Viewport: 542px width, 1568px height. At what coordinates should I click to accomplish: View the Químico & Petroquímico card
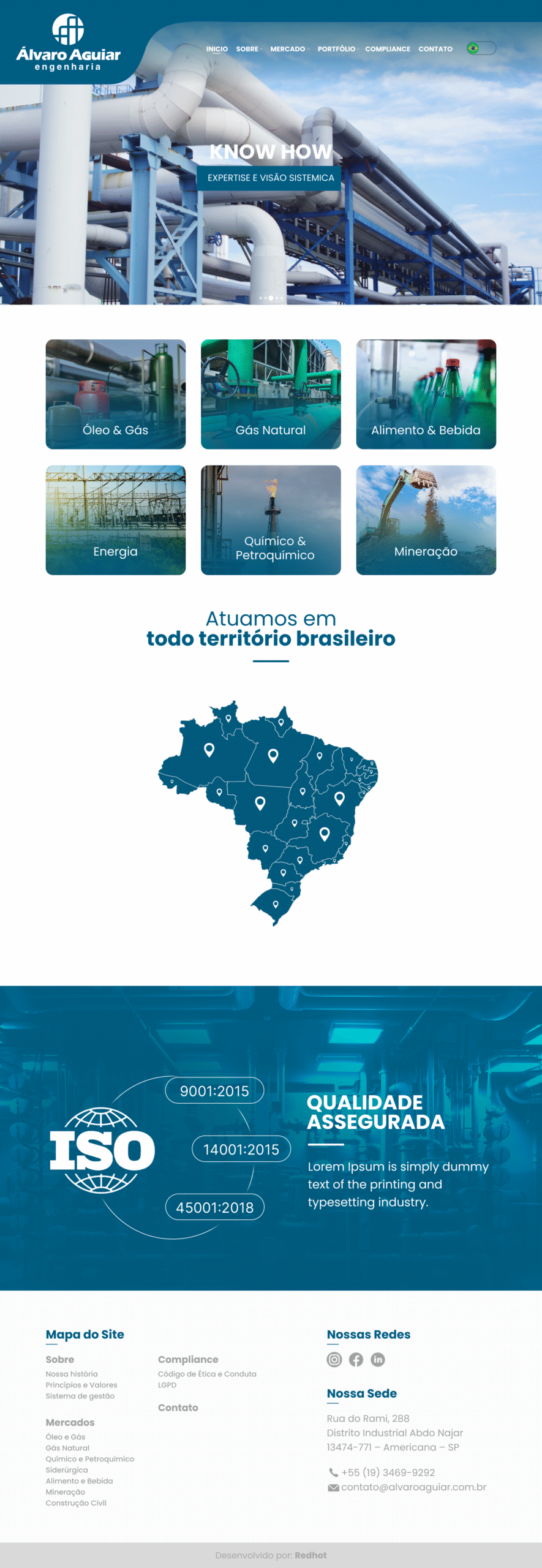[x=271, y=520]
